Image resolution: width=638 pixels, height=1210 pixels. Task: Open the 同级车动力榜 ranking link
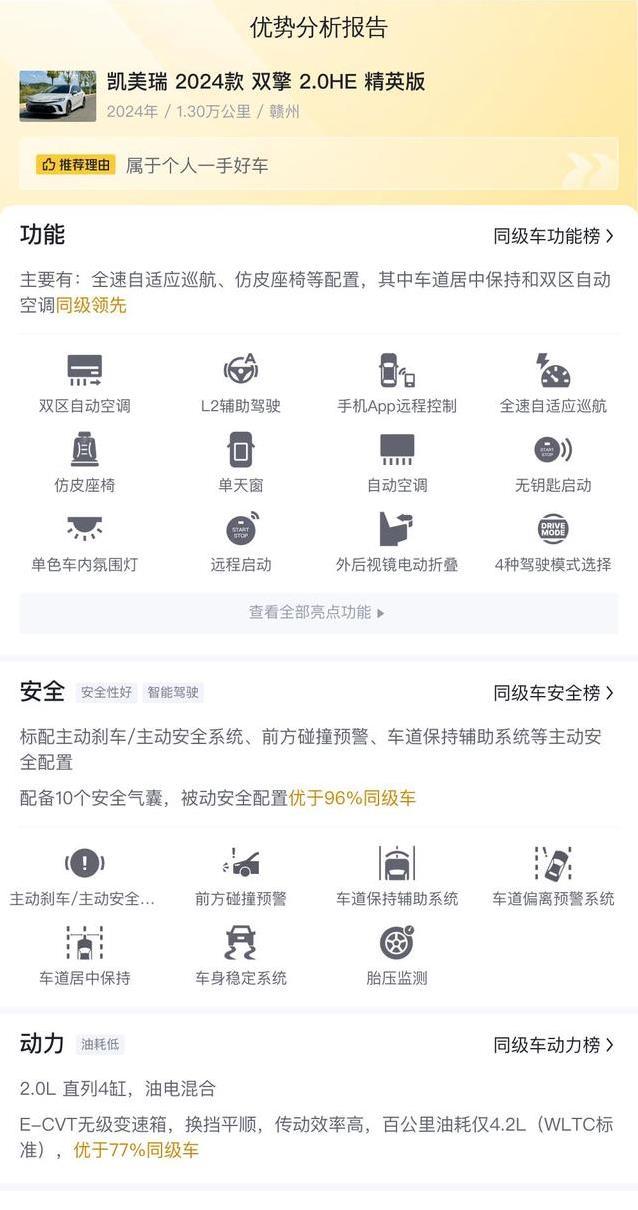click(x=554, y=1044)
